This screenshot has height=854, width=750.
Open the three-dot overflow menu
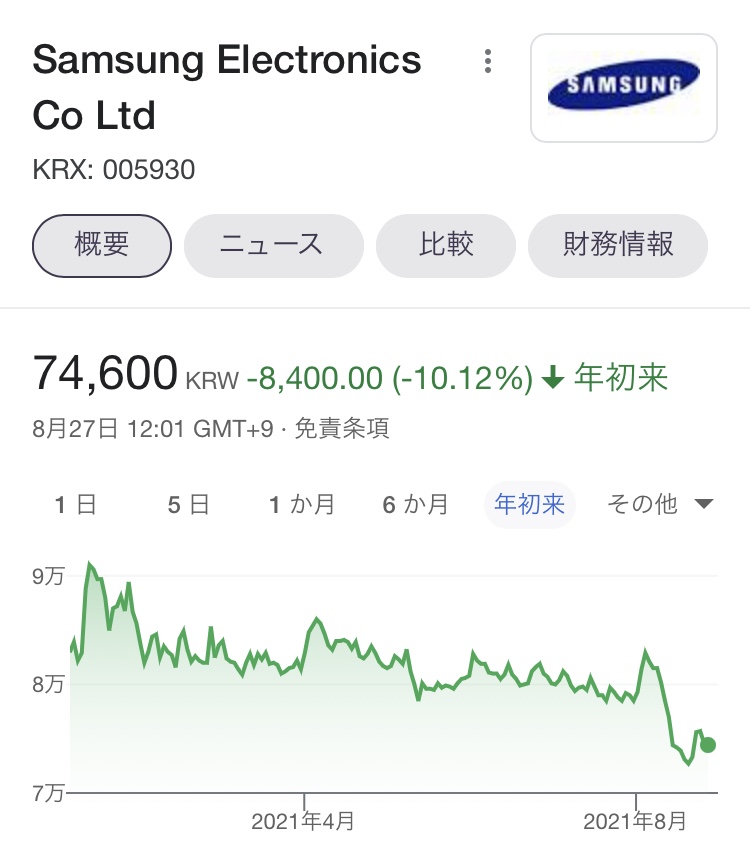(x=488, y=62)
